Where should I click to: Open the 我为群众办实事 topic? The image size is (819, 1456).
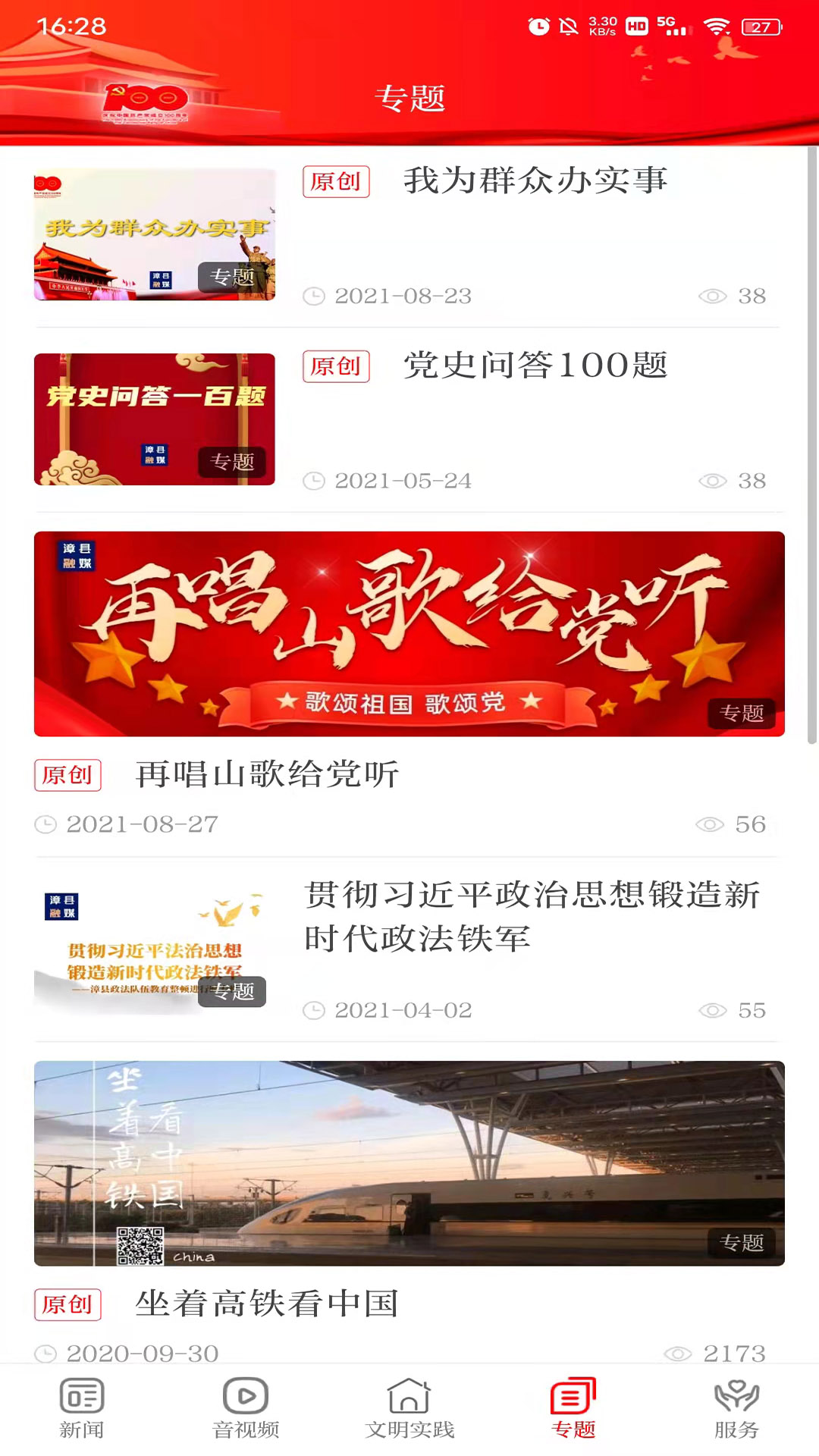pos(535,181)
